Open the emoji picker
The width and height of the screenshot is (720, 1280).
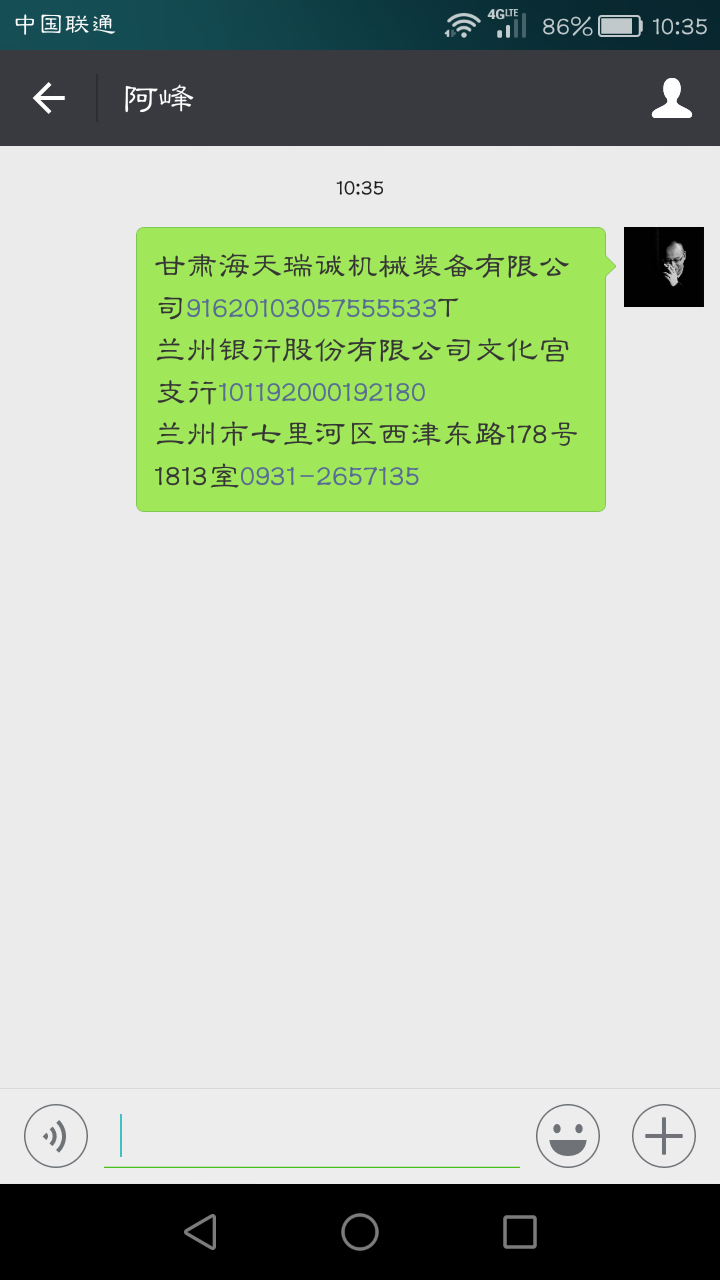click(x=567, y=1136)
